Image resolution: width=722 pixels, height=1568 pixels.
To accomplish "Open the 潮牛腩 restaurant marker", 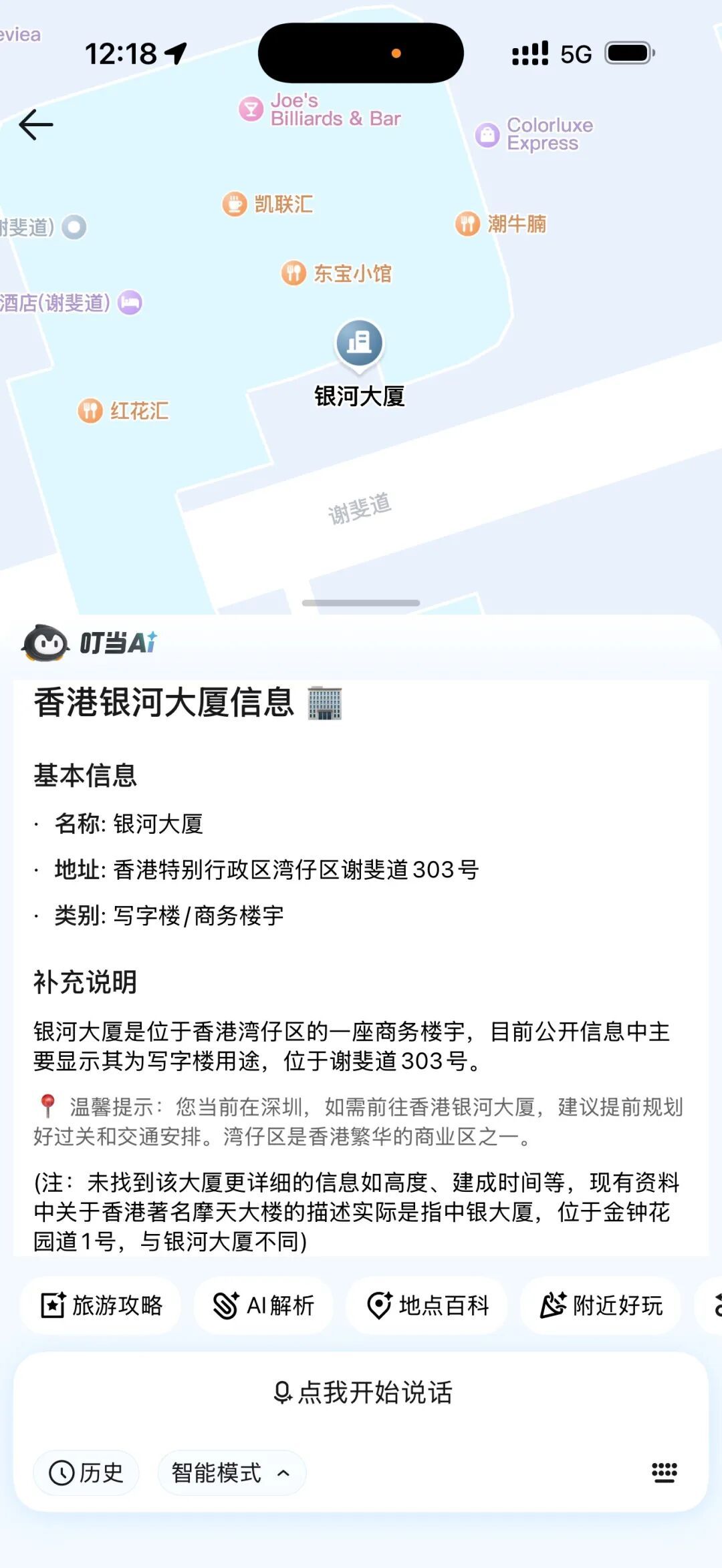I will pyautogui.click(x=468, y=224).
